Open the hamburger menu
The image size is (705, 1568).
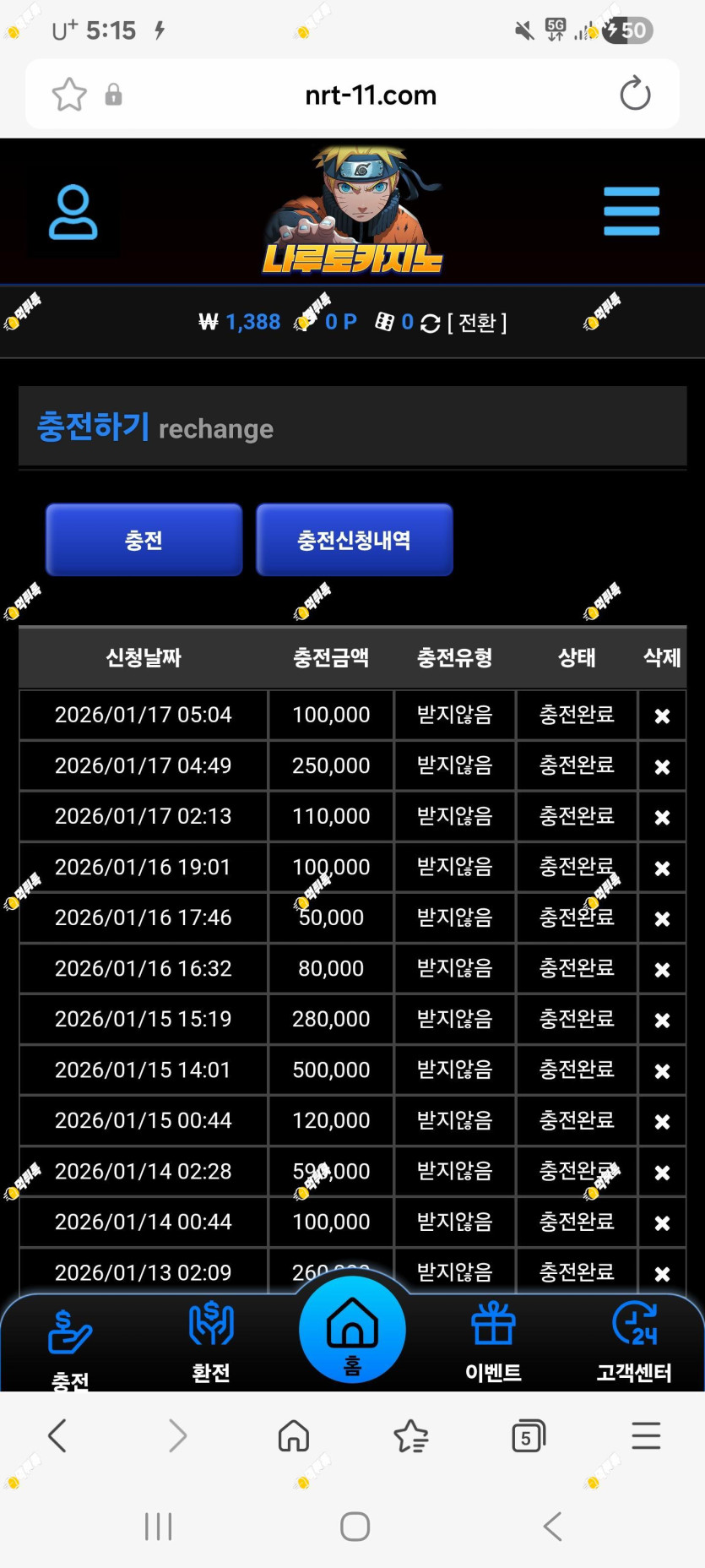click(x=631, y=211)
